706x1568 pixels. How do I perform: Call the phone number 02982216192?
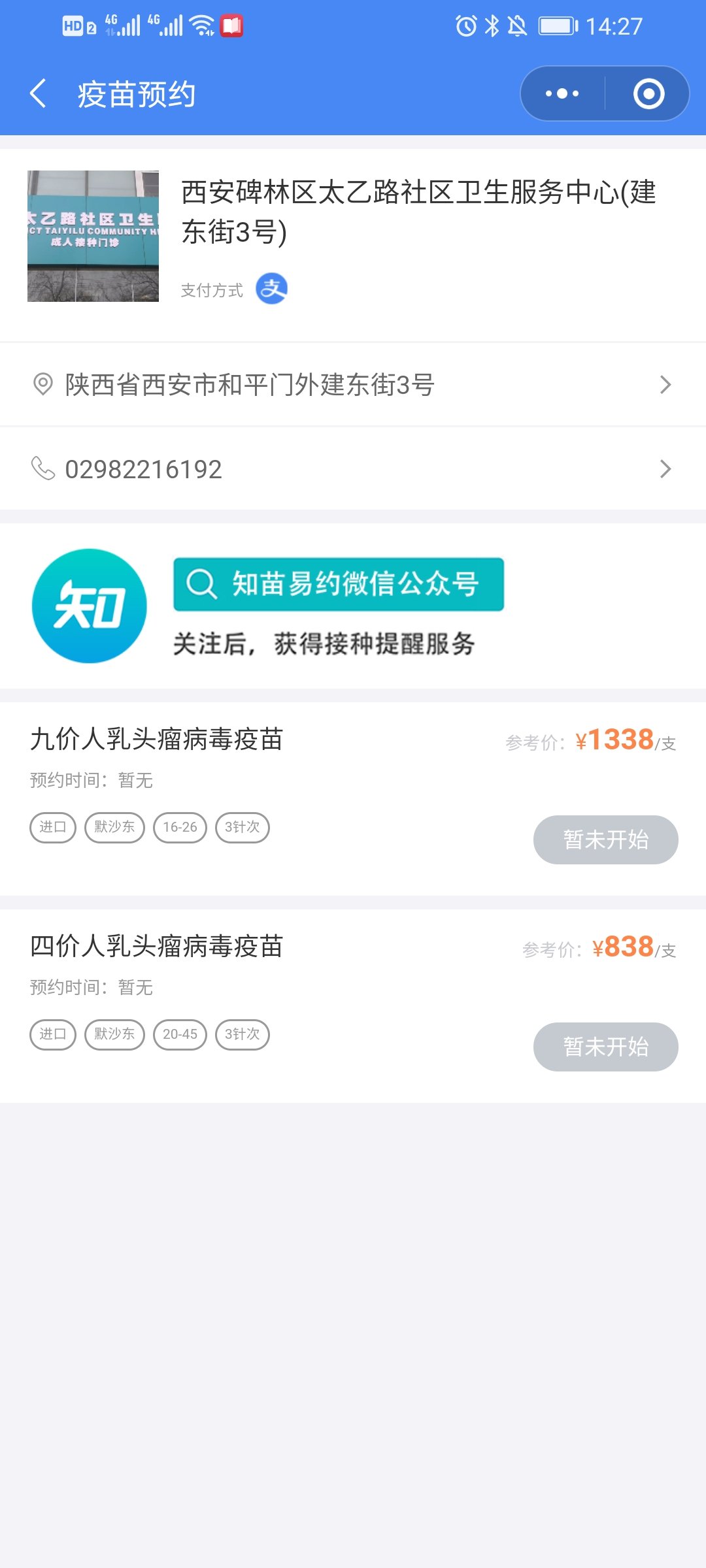tap(353, 469)
